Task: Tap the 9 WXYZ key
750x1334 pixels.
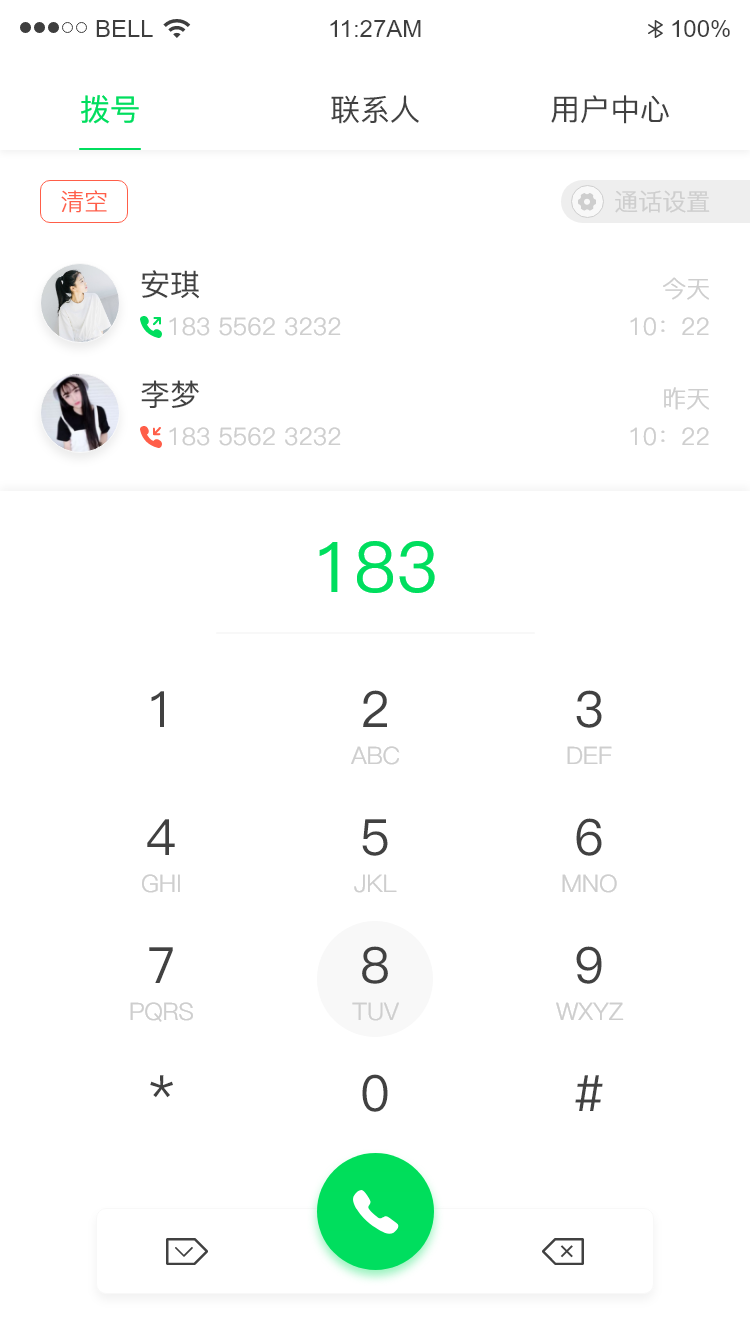Action: coord(589,980)
